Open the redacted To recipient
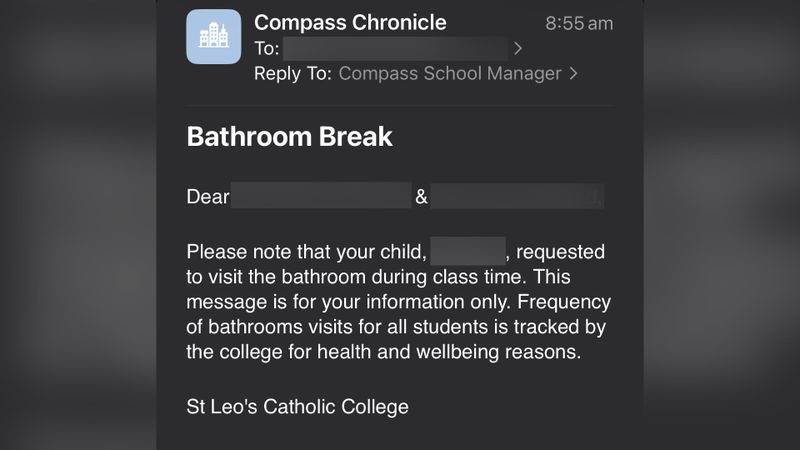The height and width of the screenshot is (450, 800). coord(396,48)
